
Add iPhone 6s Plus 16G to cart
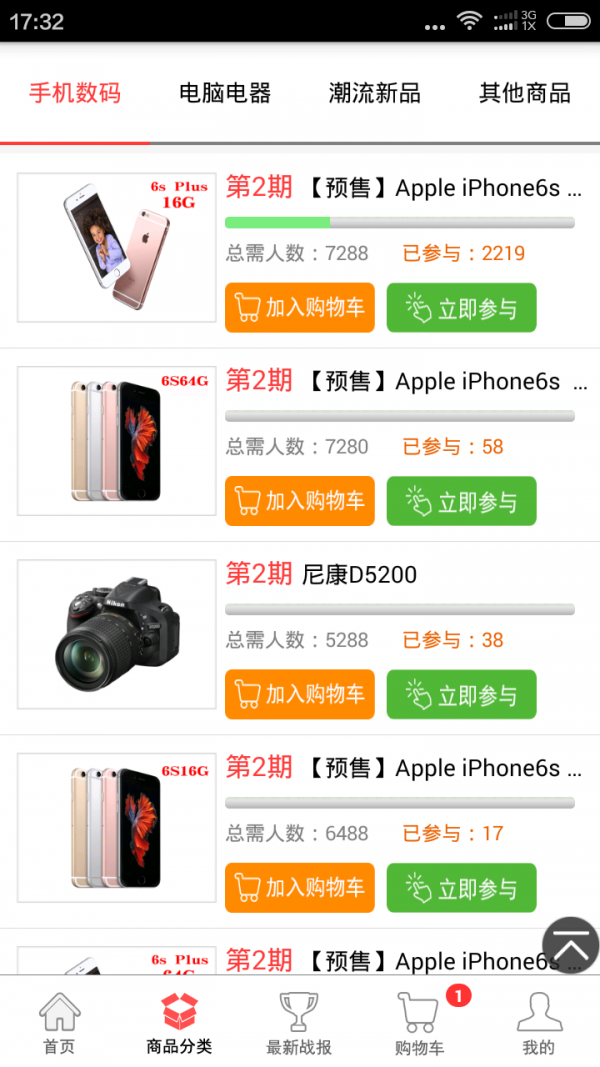(300, 308)
